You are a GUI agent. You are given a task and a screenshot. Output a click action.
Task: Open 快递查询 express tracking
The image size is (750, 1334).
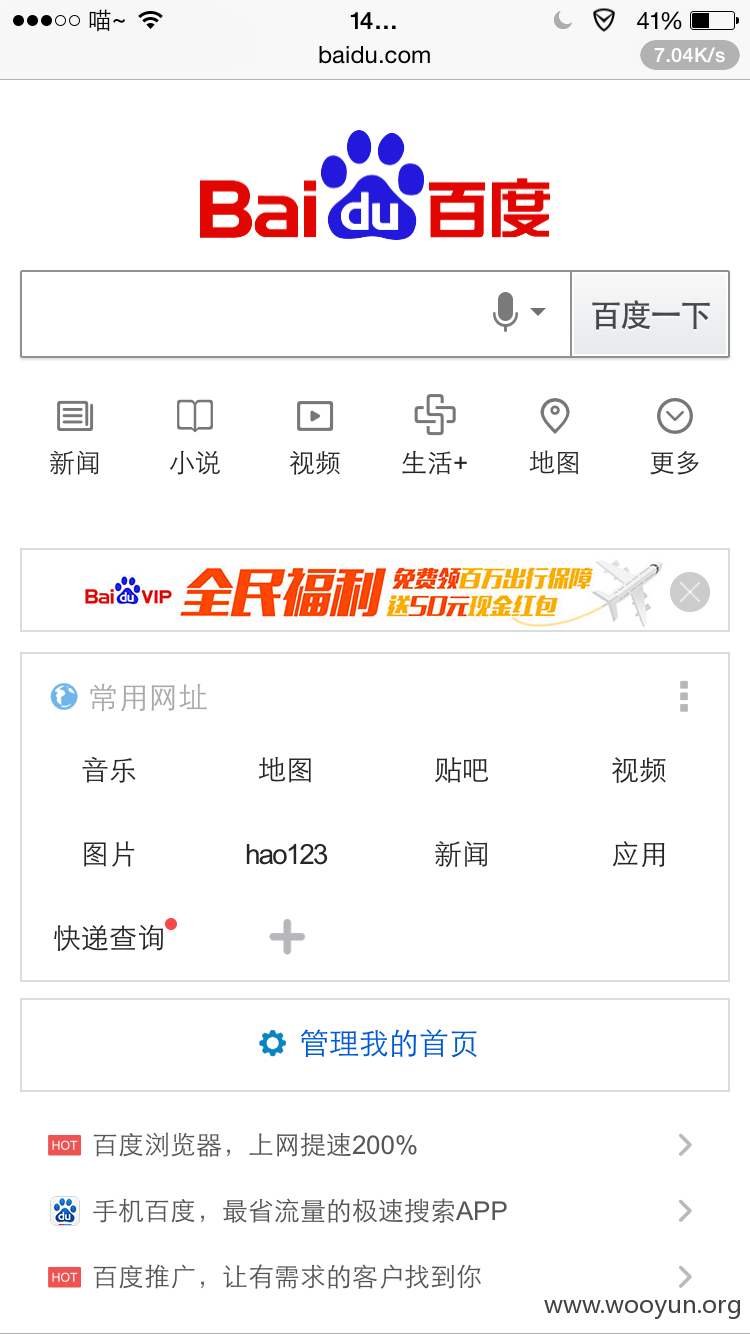coord(109,938)
